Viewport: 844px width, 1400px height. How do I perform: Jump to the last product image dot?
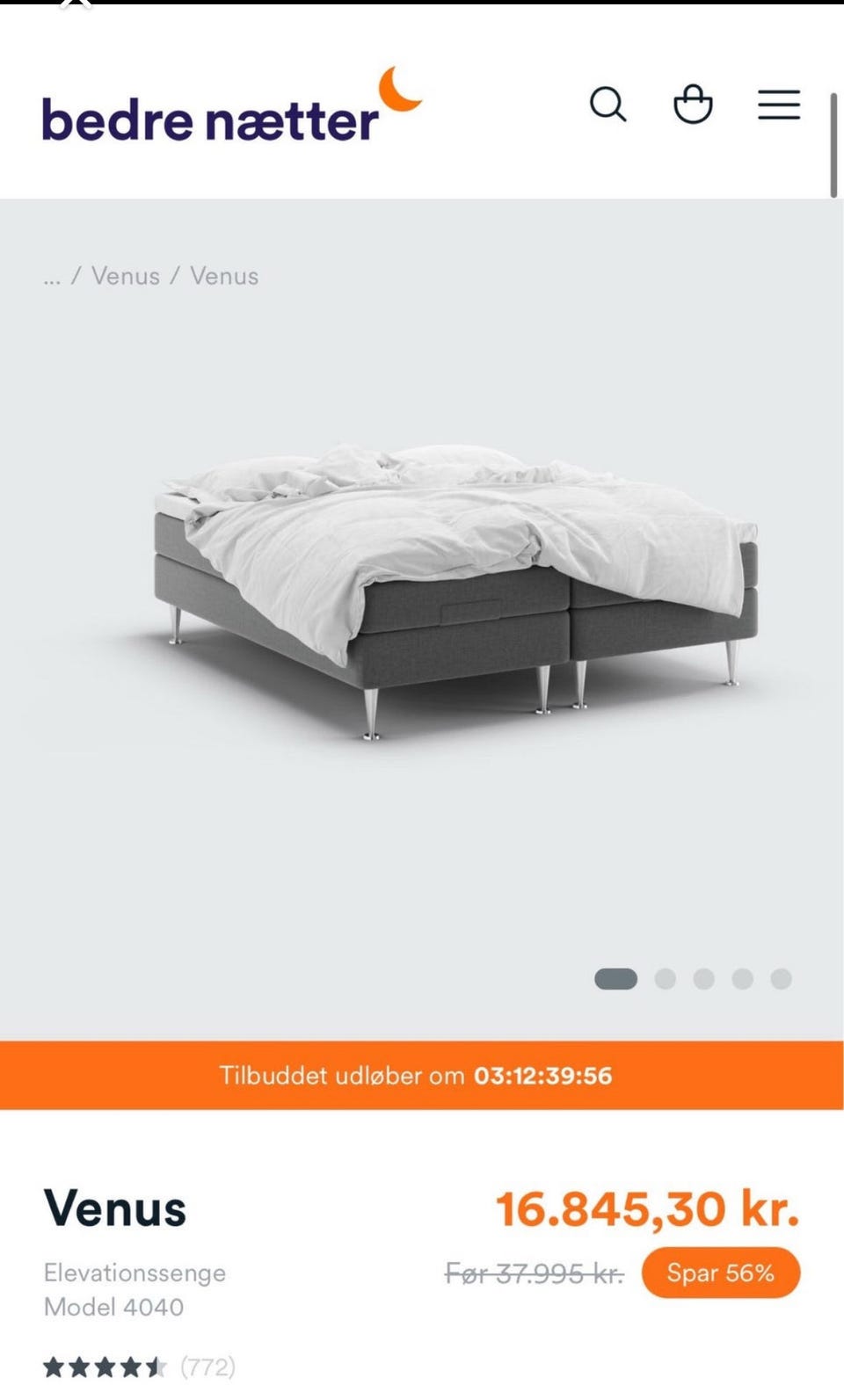click(781, 979)
